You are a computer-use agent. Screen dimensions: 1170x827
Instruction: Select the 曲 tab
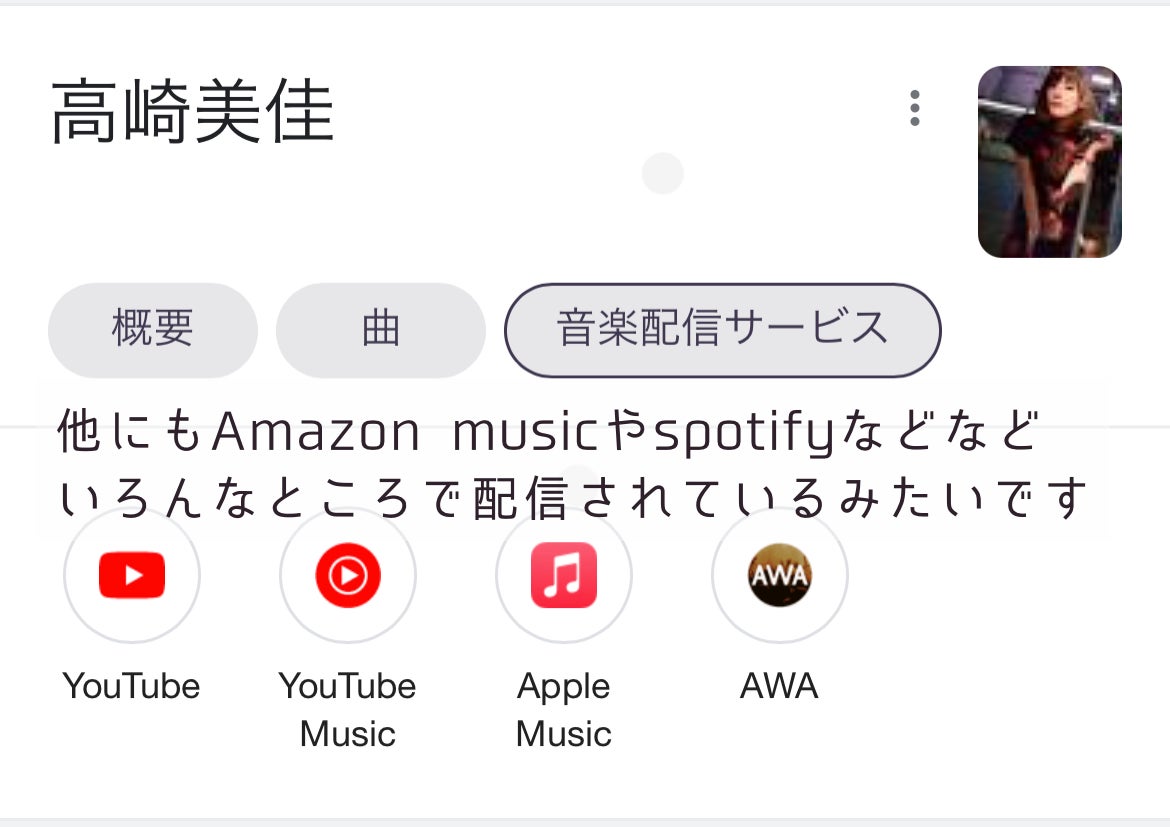pyautogui.click(x=380, y=329)
